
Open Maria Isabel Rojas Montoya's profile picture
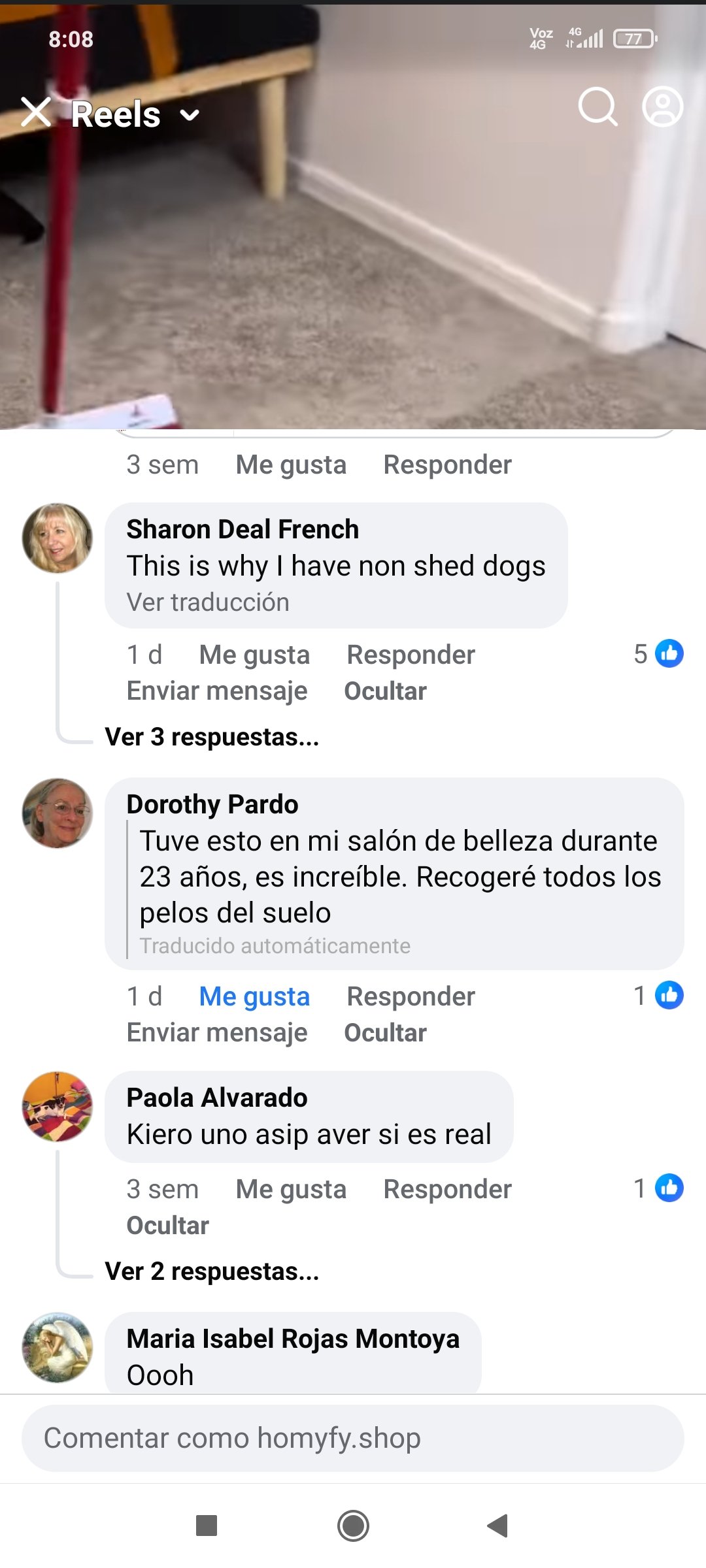[58, 1347]
